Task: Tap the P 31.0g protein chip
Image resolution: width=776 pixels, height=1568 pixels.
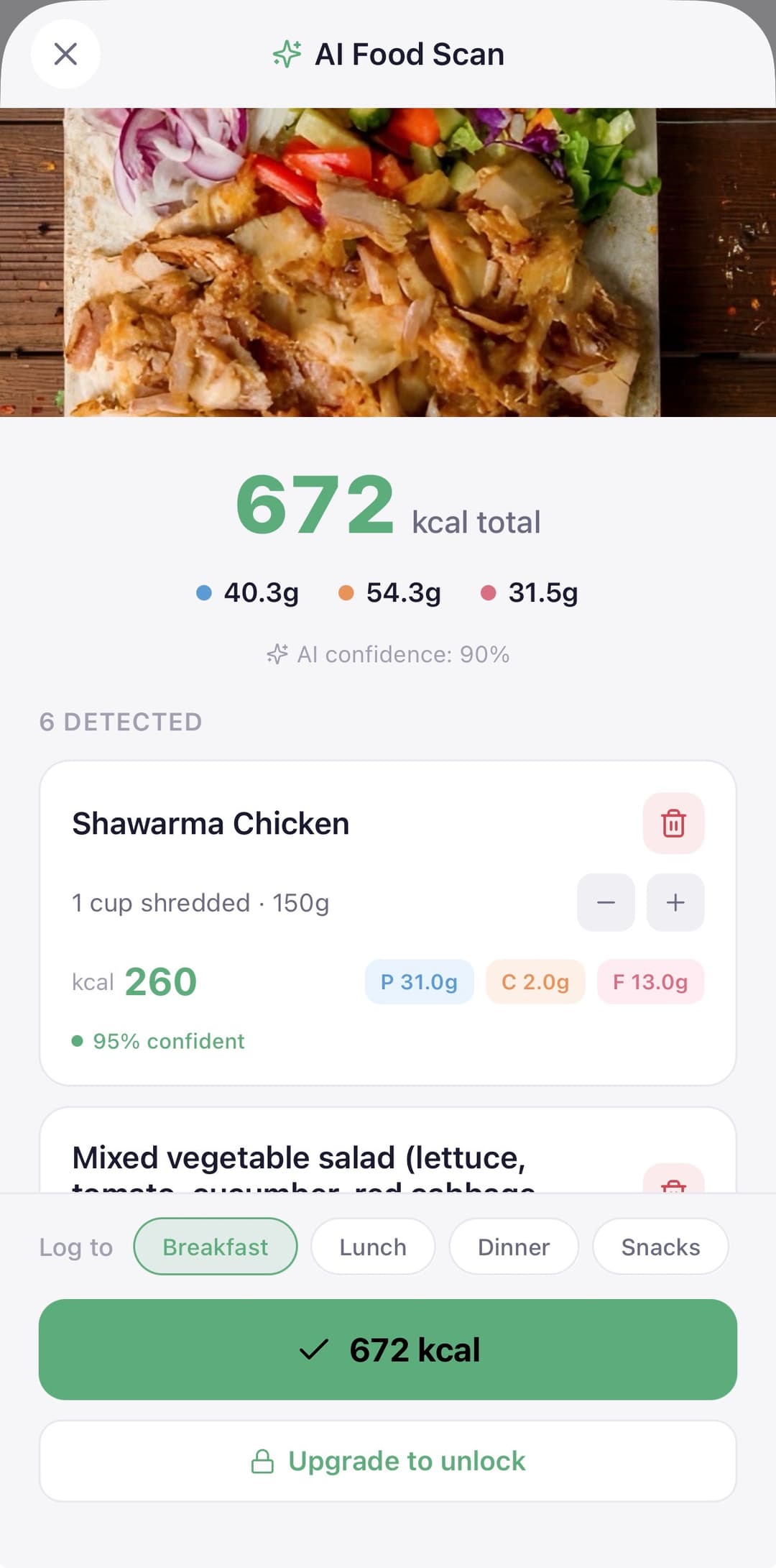Action: point(419,981)
